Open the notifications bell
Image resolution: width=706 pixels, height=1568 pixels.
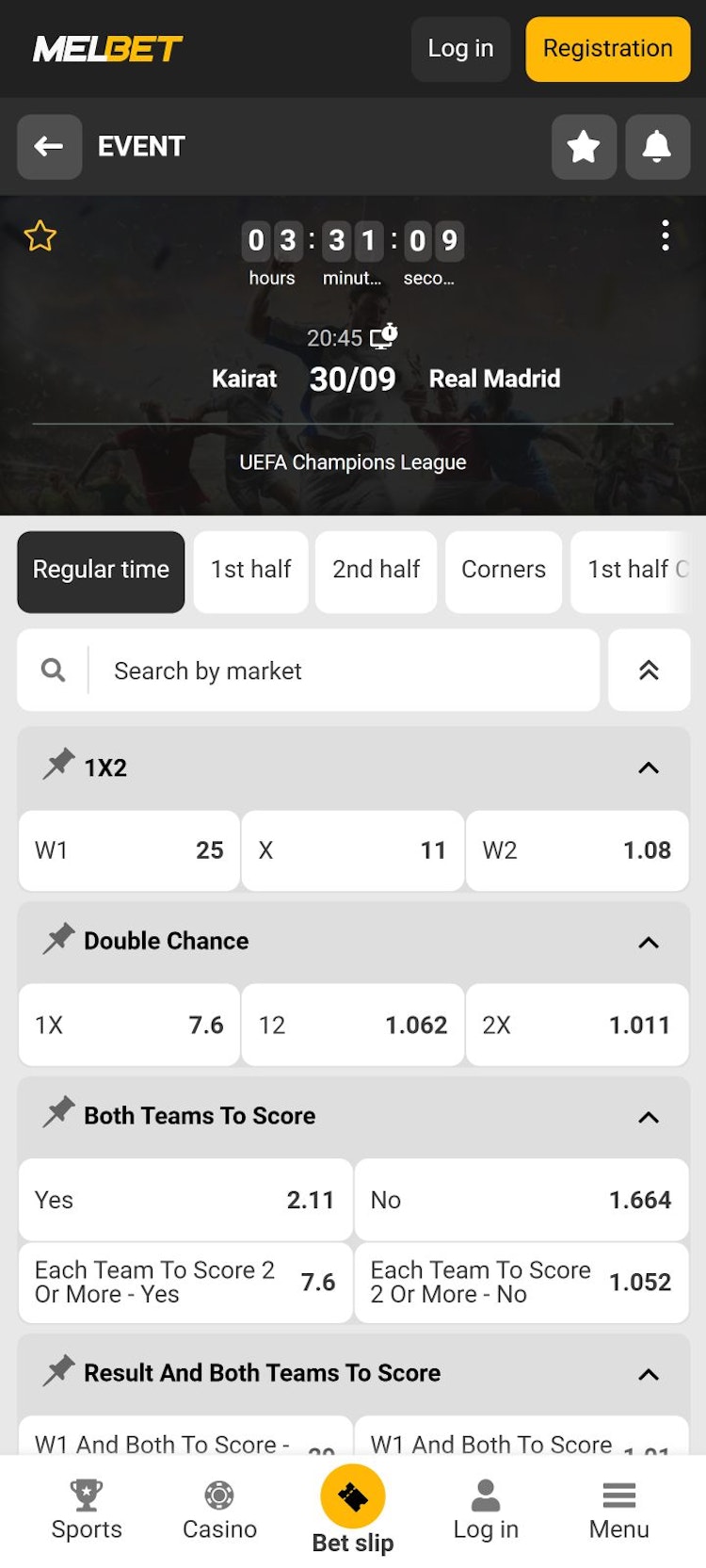tap(656, 147)
